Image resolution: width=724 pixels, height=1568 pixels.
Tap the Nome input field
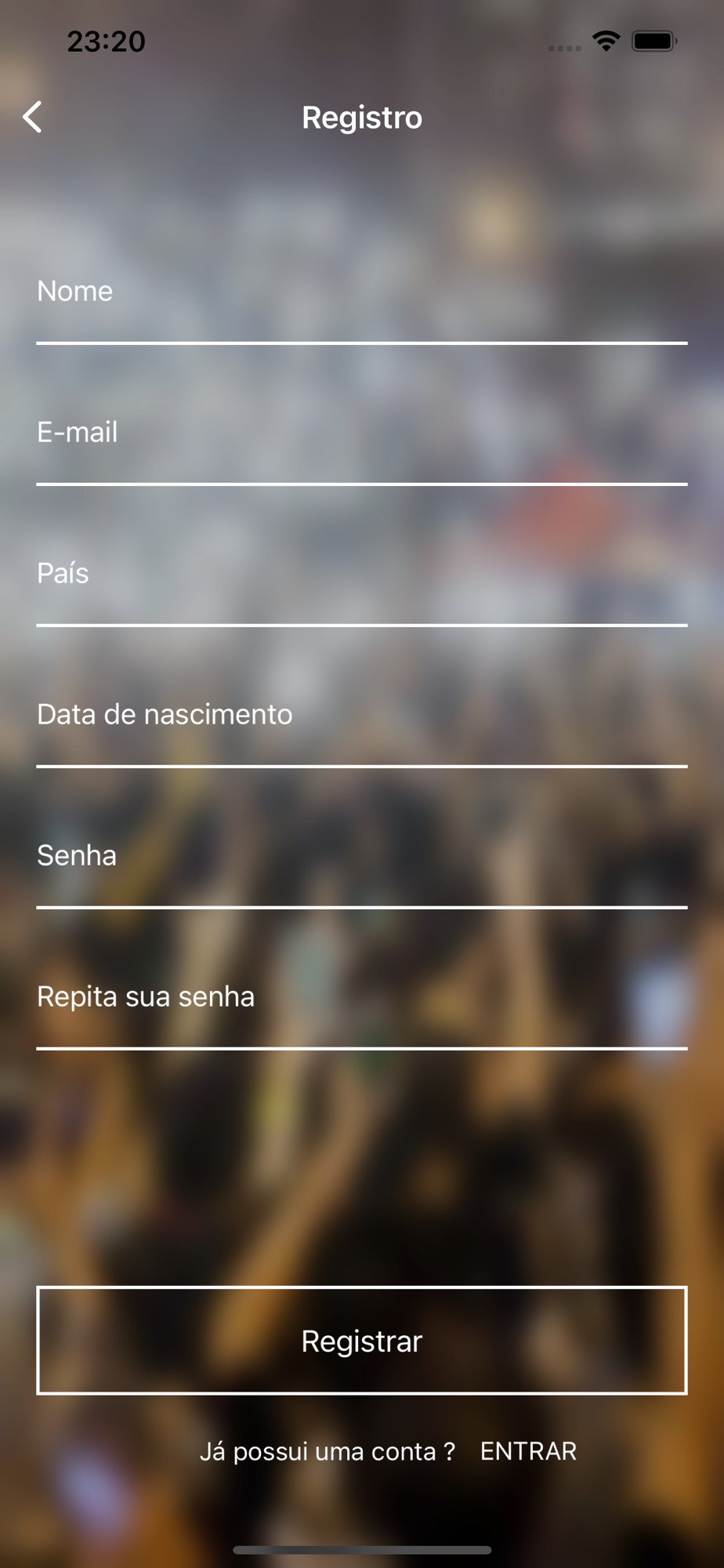pos(362,292)
